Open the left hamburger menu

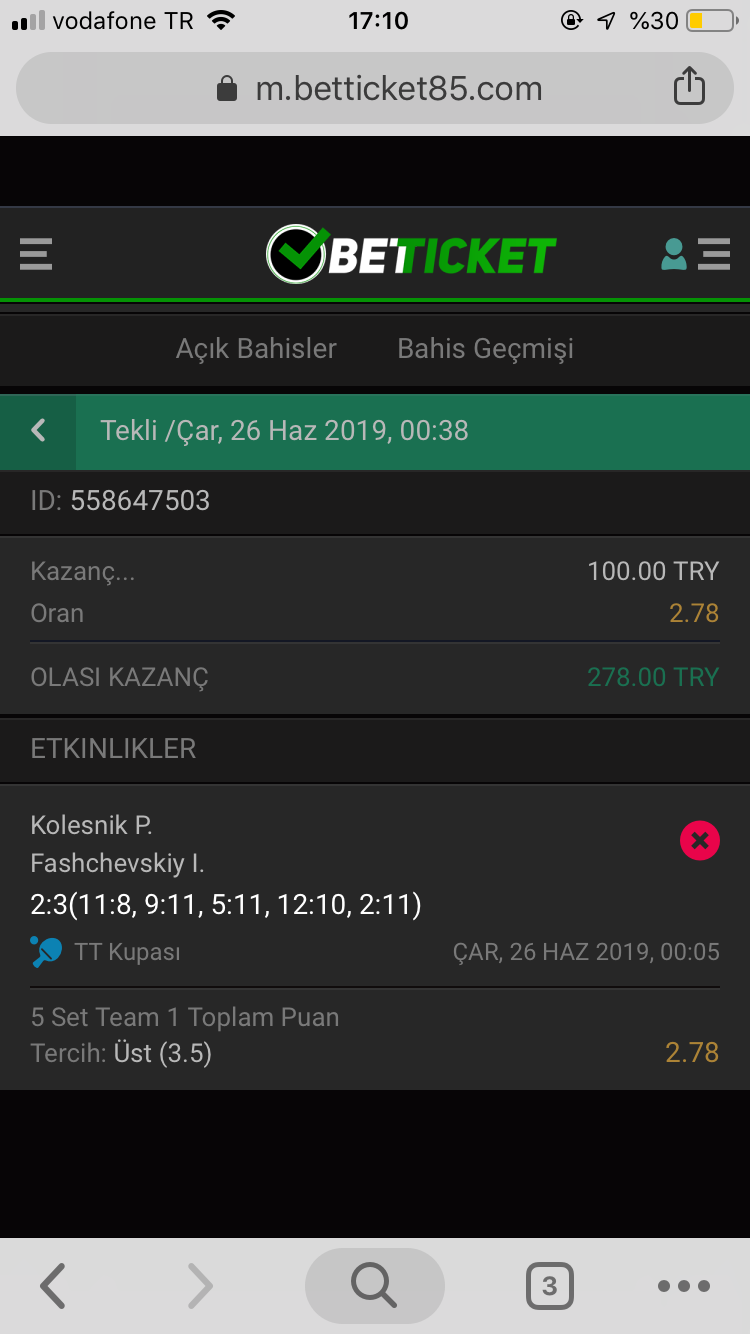[36, 254]
